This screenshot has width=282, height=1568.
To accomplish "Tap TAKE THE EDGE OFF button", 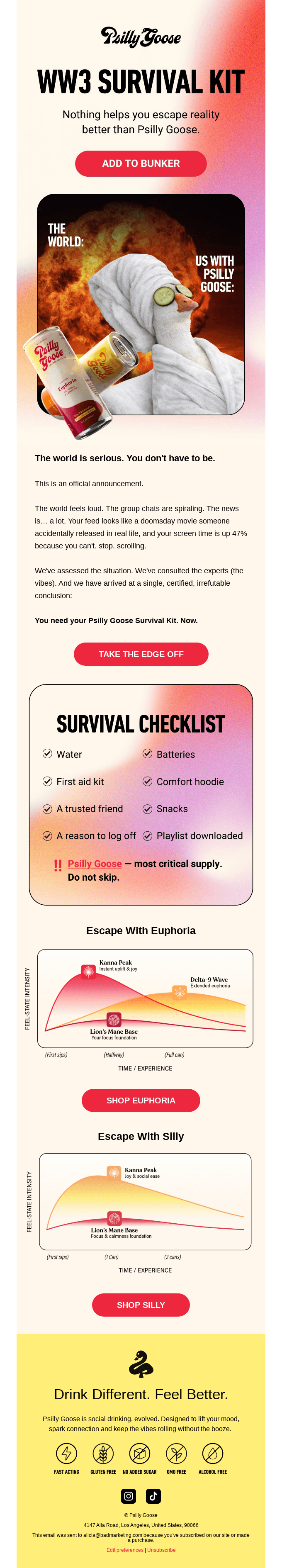I will pos(141,654).
